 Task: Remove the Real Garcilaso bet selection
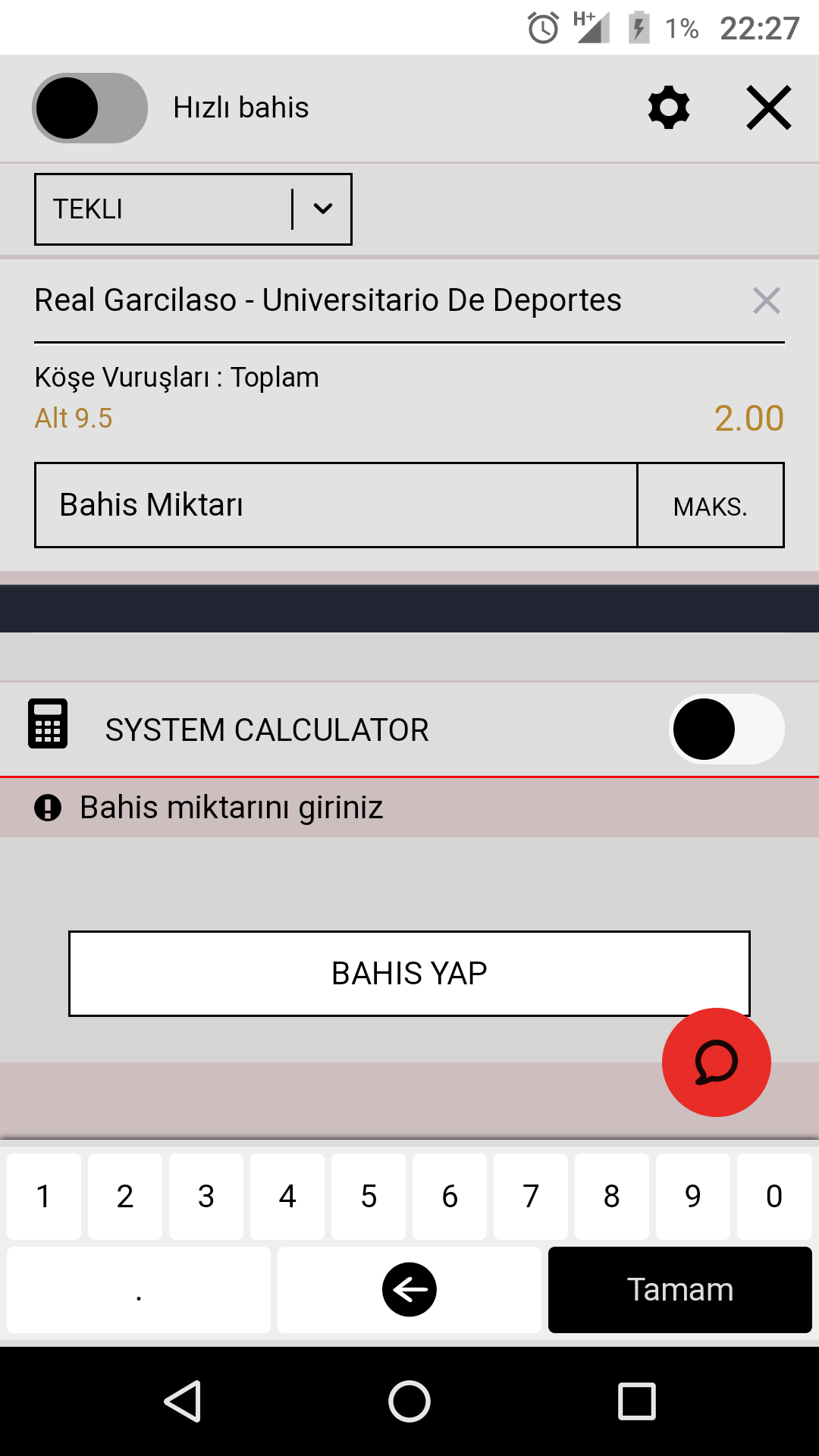(x=767, y=300)
